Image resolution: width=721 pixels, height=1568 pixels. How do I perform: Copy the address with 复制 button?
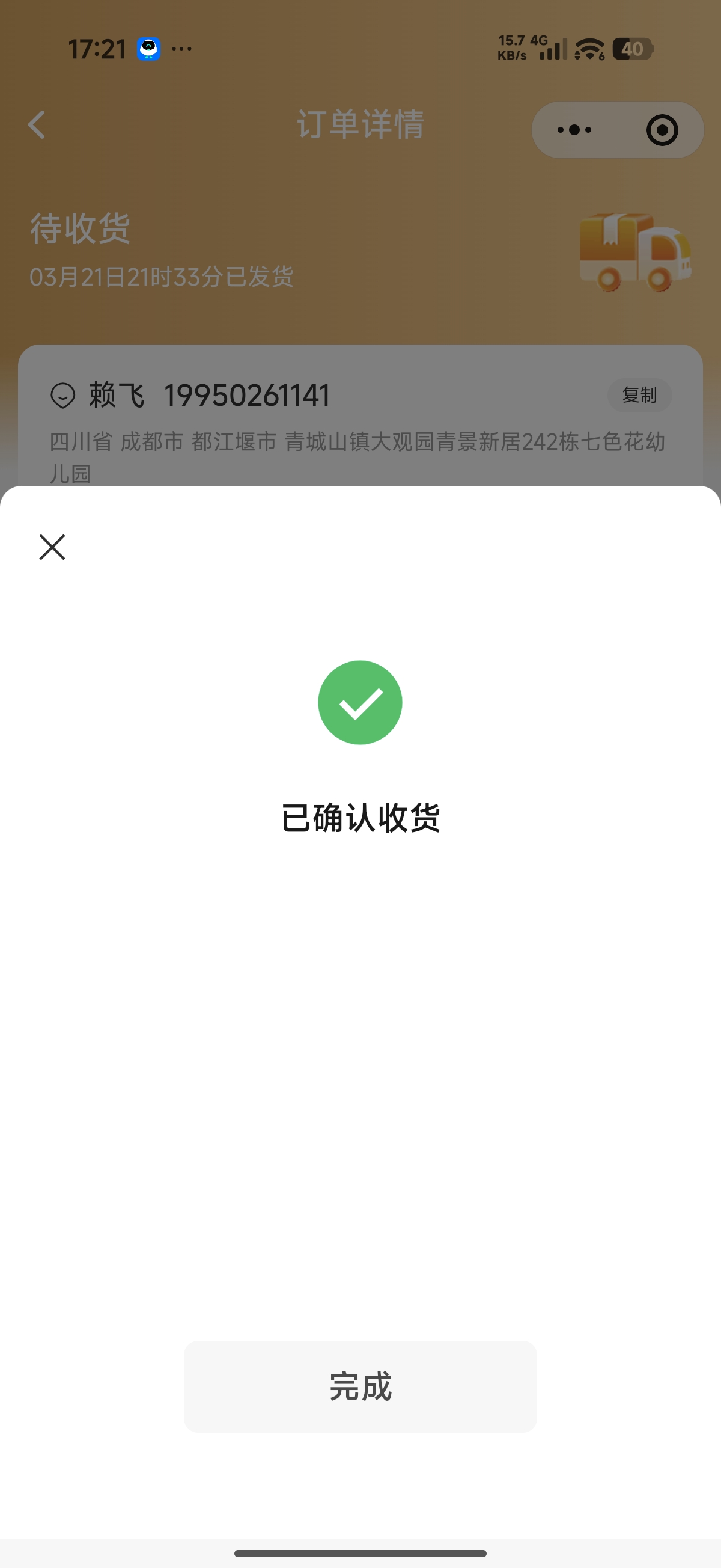tap(639, 395)
